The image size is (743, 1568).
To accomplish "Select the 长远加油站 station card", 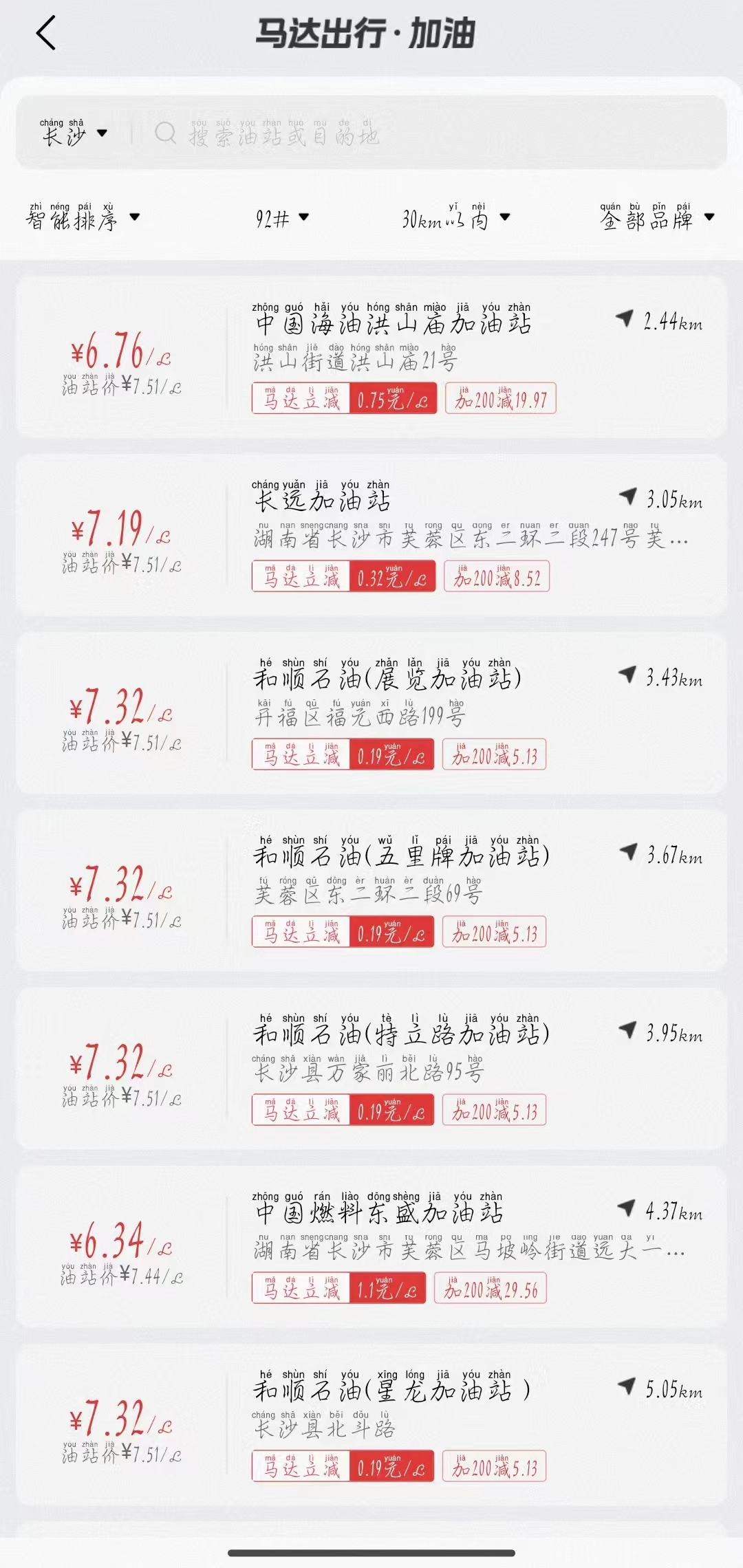I will pos(322,501).
